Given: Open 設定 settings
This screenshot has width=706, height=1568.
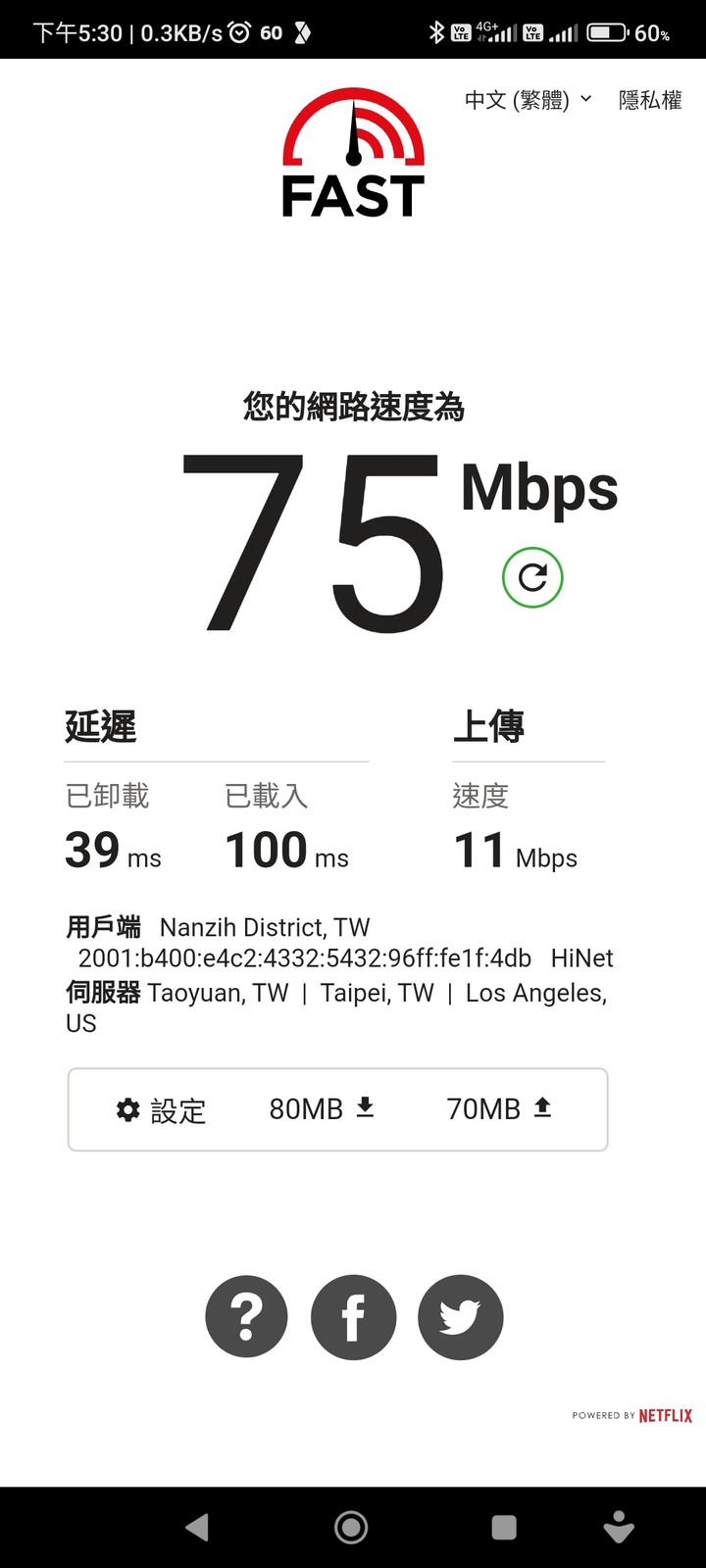Looking at the screenshot, I should 161,1110.
